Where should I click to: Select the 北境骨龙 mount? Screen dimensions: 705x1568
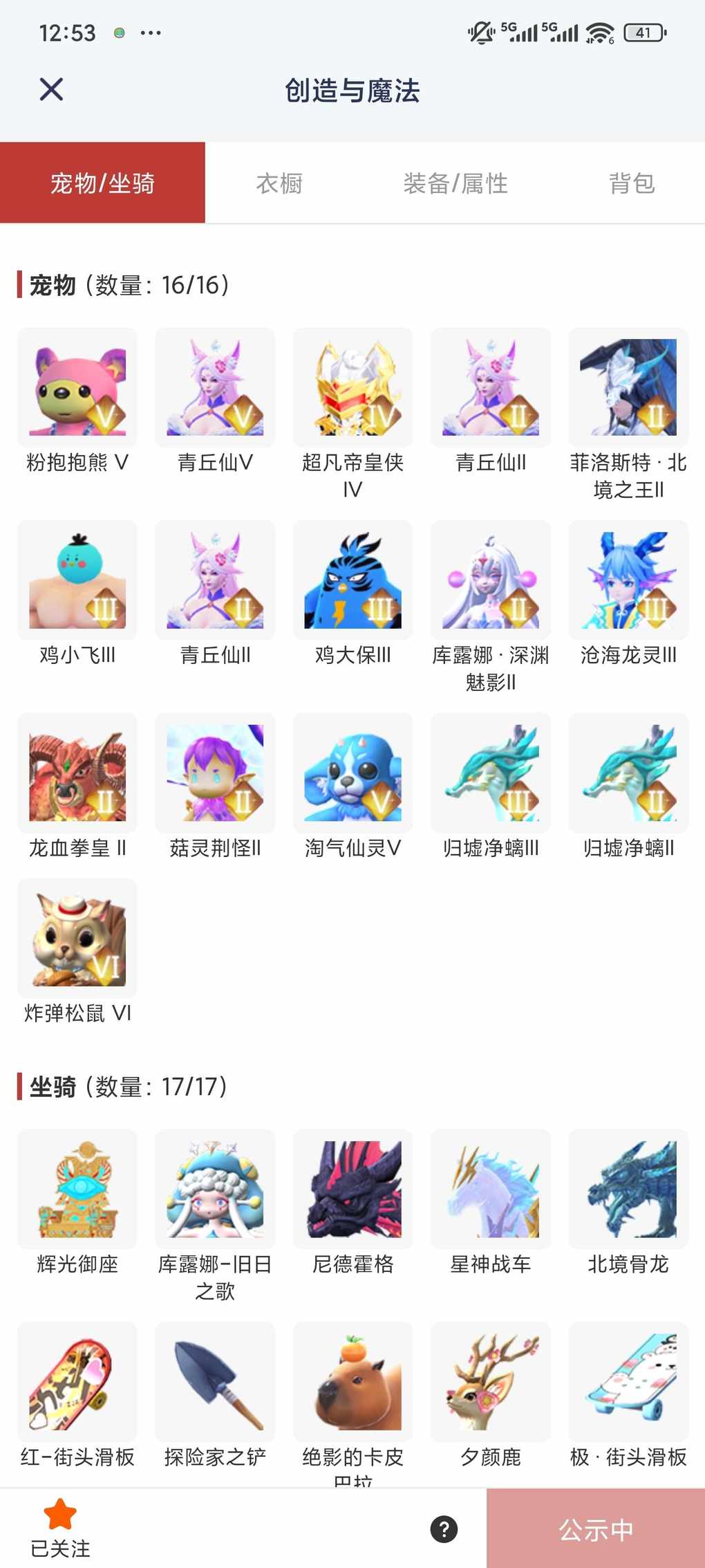pos(628,1189)
